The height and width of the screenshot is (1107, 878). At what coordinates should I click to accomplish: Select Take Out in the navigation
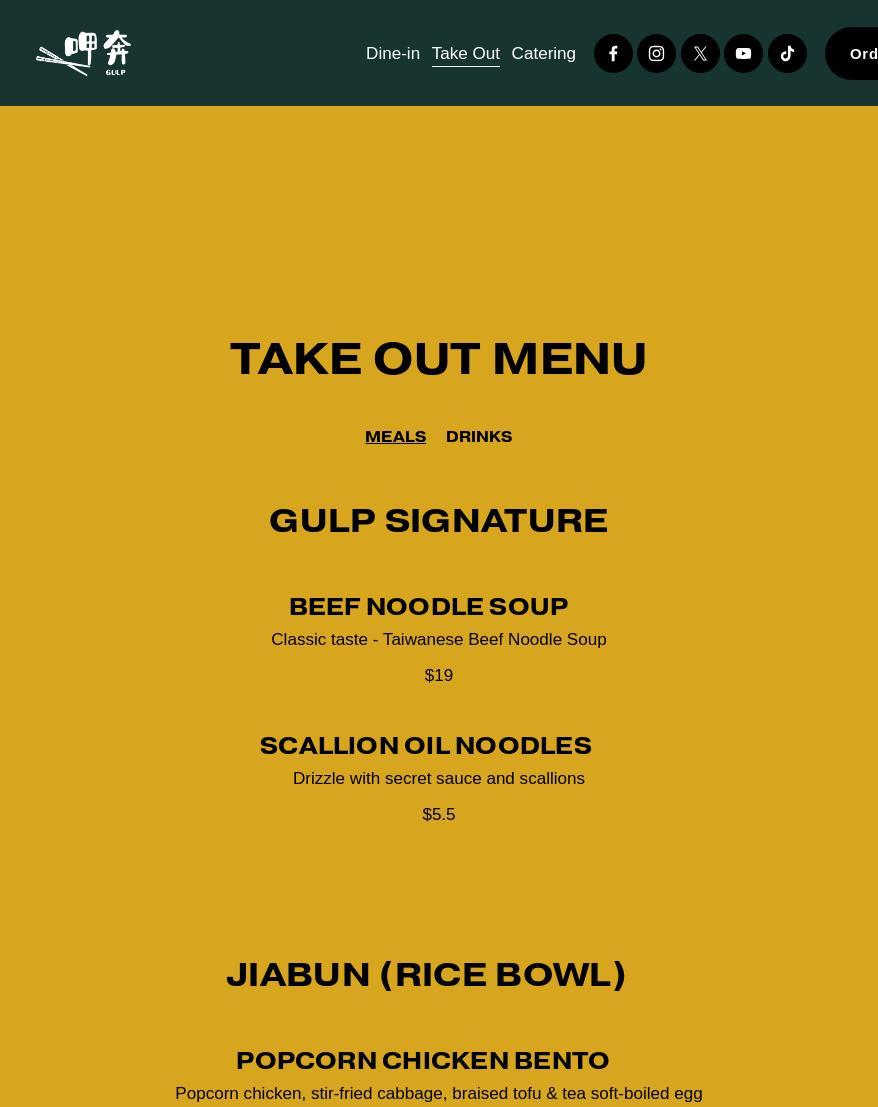tap(465, 53)
